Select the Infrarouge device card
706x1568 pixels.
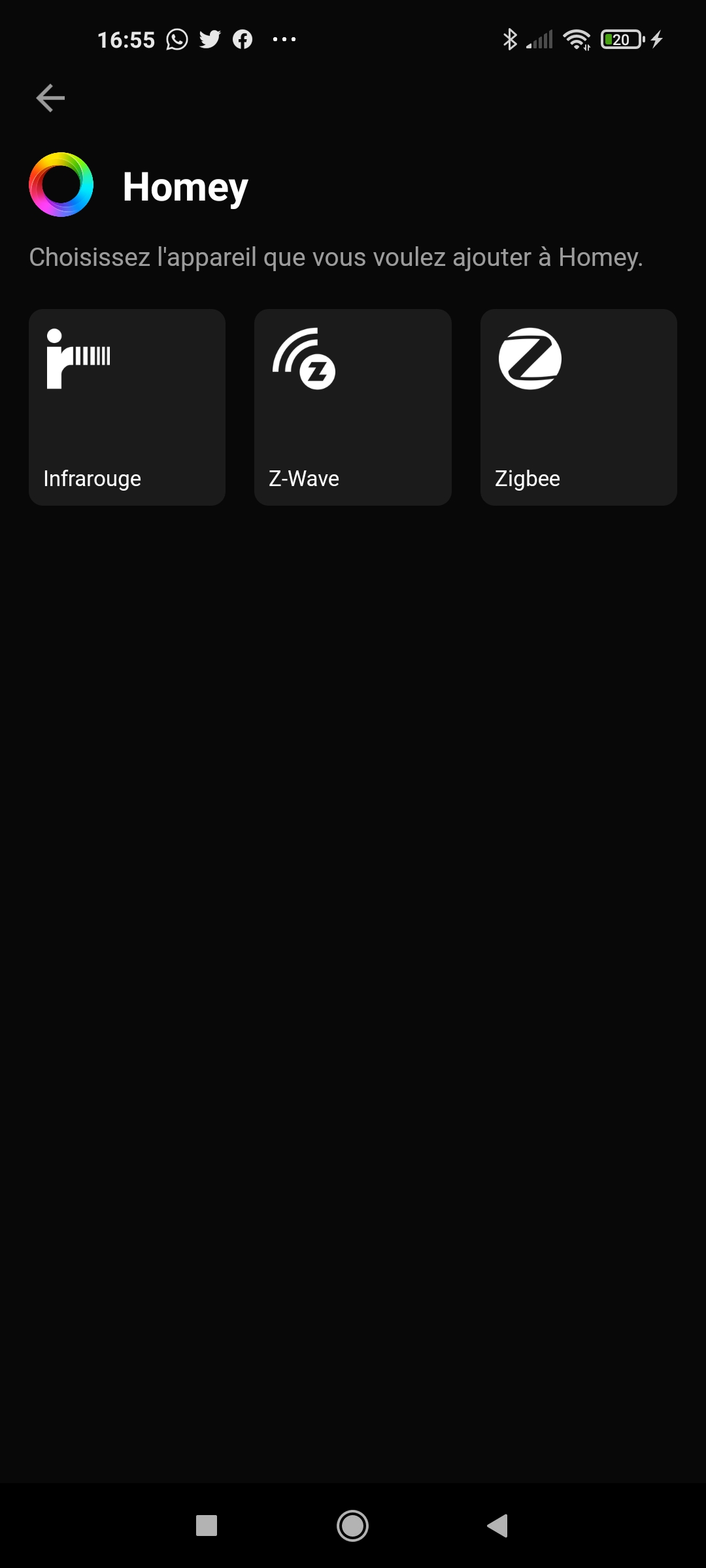(x=127, y=407)
